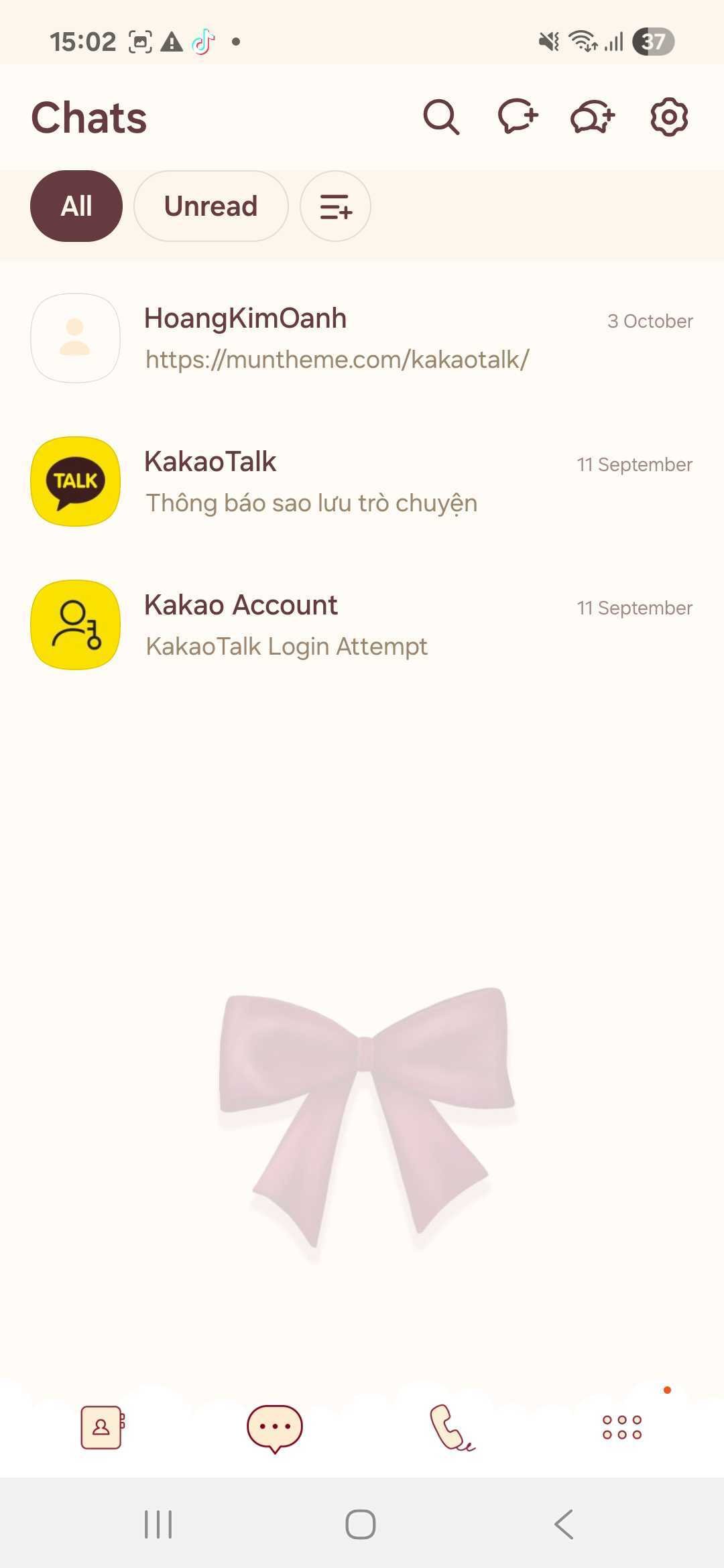Go to the Friends tab
724x1568 pixels.
pyautogui.click(x=102, y=1427)
